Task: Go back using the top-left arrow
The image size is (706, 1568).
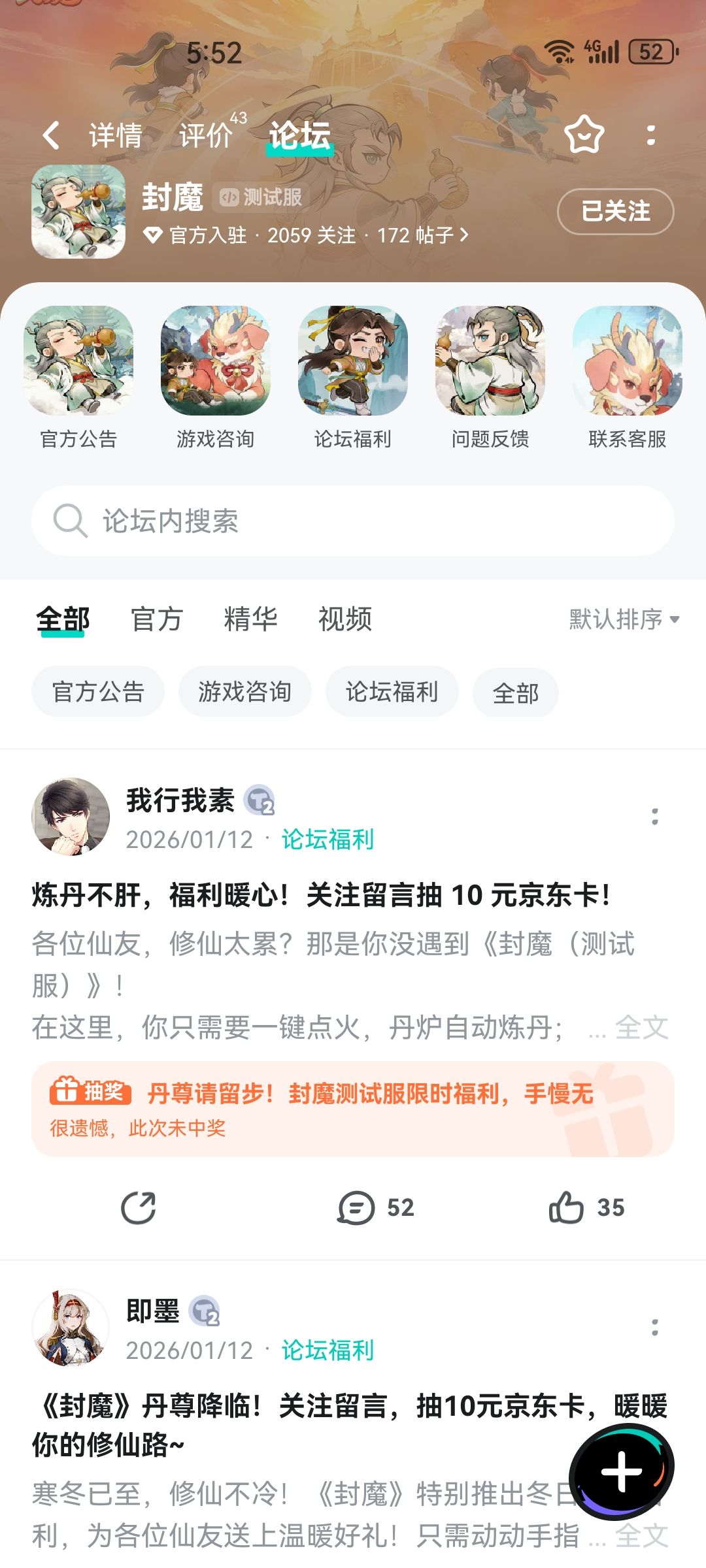Action: click(51, 135)
